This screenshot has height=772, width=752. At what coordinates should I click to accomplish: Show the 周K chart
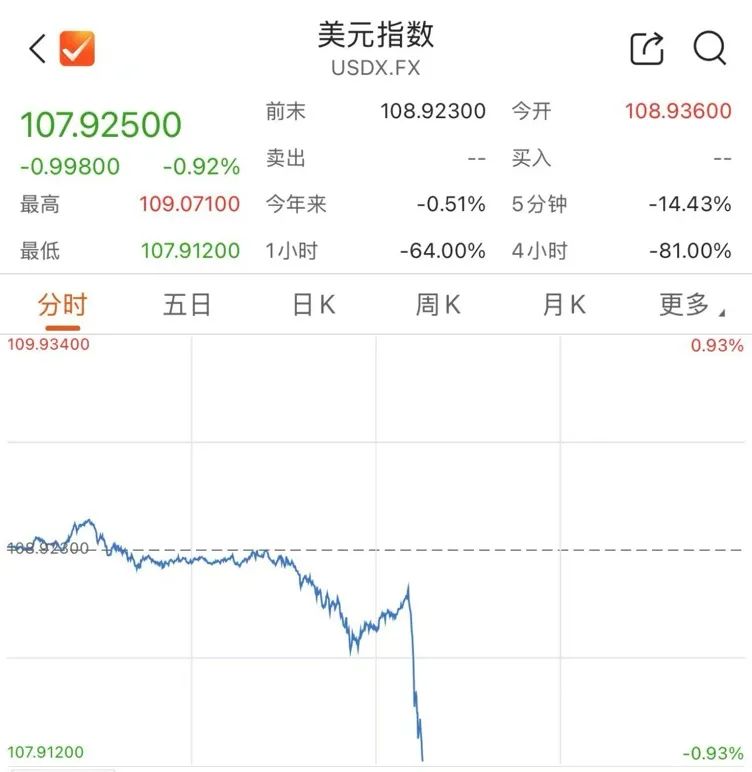438,305
